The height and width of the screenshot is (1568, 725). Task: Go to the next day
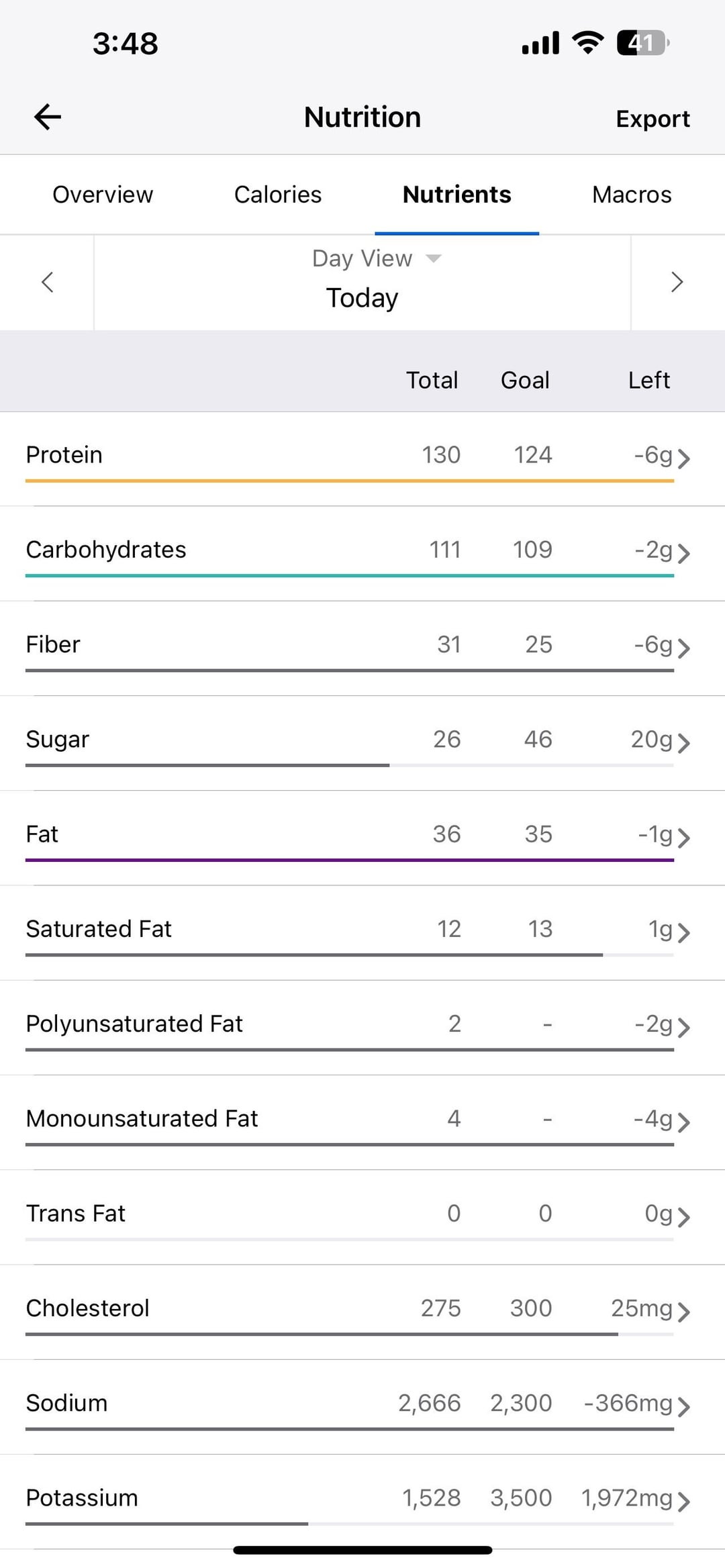677,282
